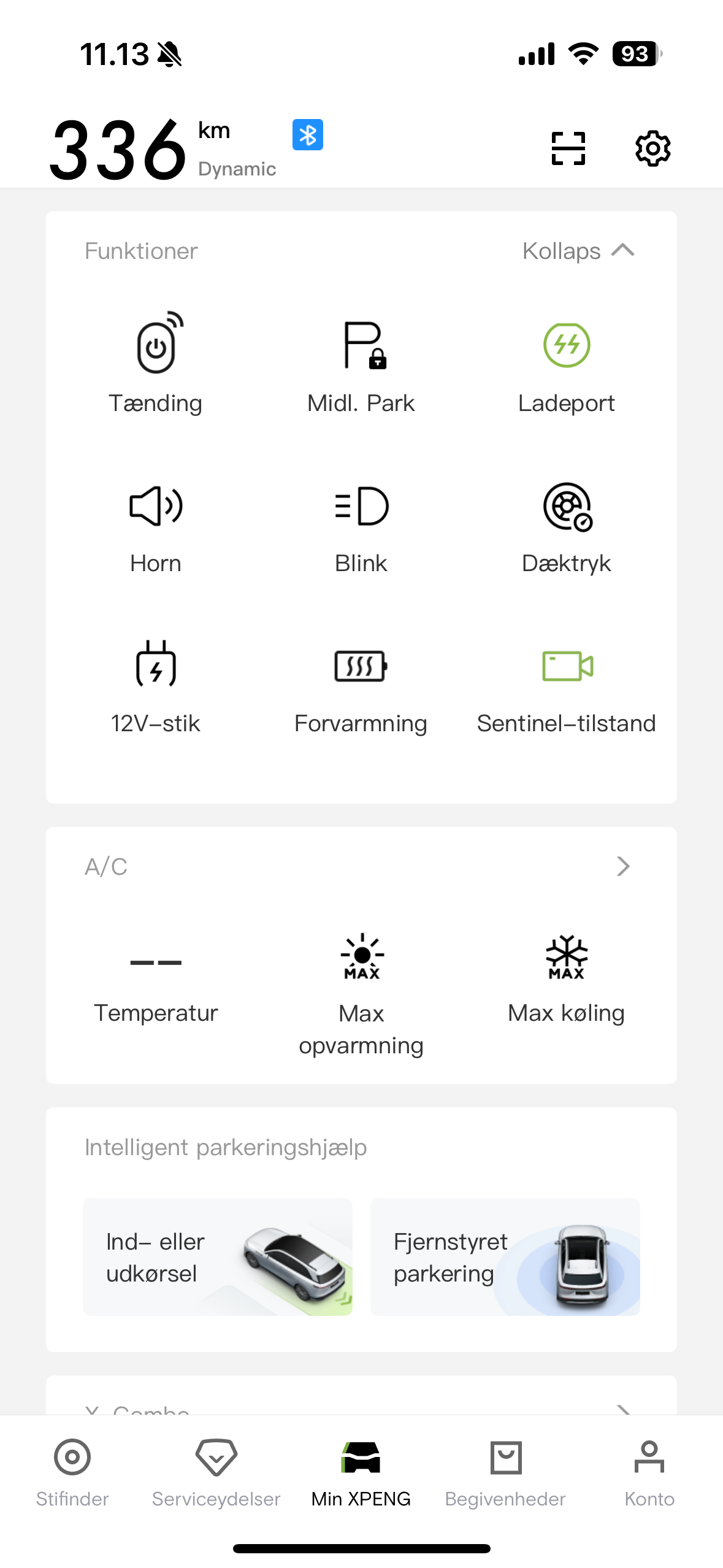Image resolution: width=723 pixels, height=1568 pixels.
Task: Go to the Serviceydelser tab
Action: coord(216,1472)
